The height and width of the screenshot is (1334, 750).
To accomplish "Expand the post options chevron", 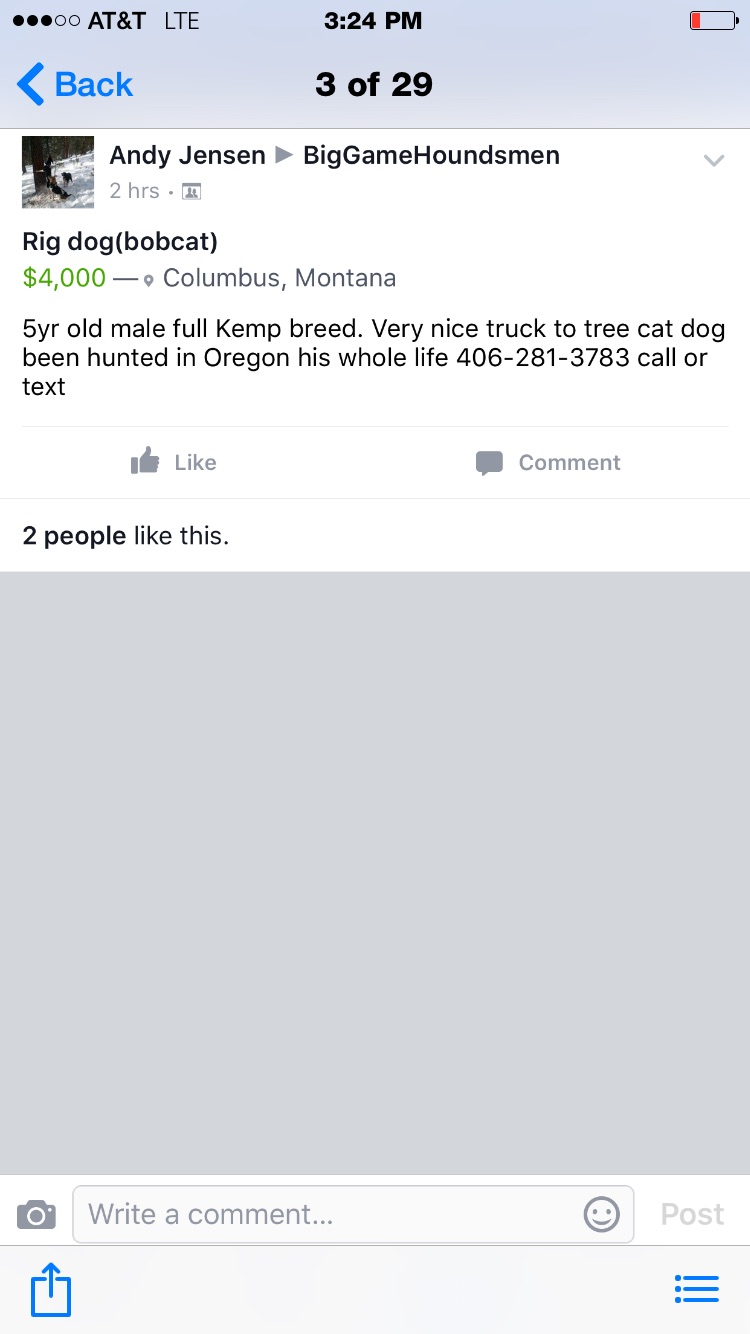I will click(x=713, y=160).
